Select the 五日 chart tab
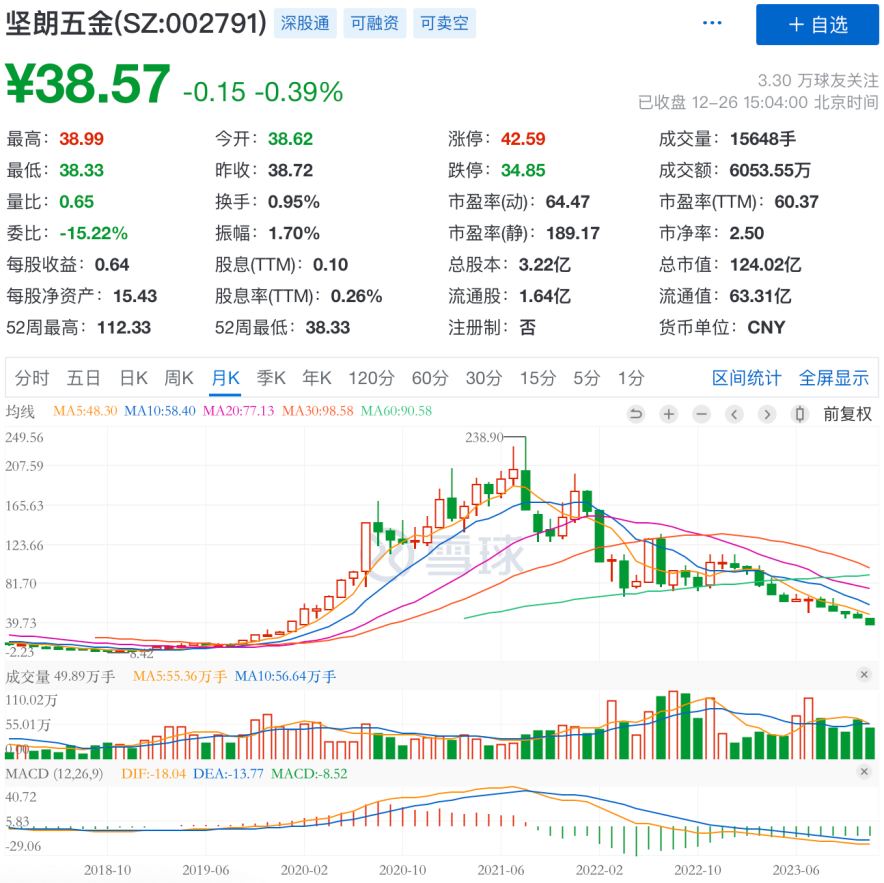This screenshot has width=884, height=883. [x=84, y=378]
